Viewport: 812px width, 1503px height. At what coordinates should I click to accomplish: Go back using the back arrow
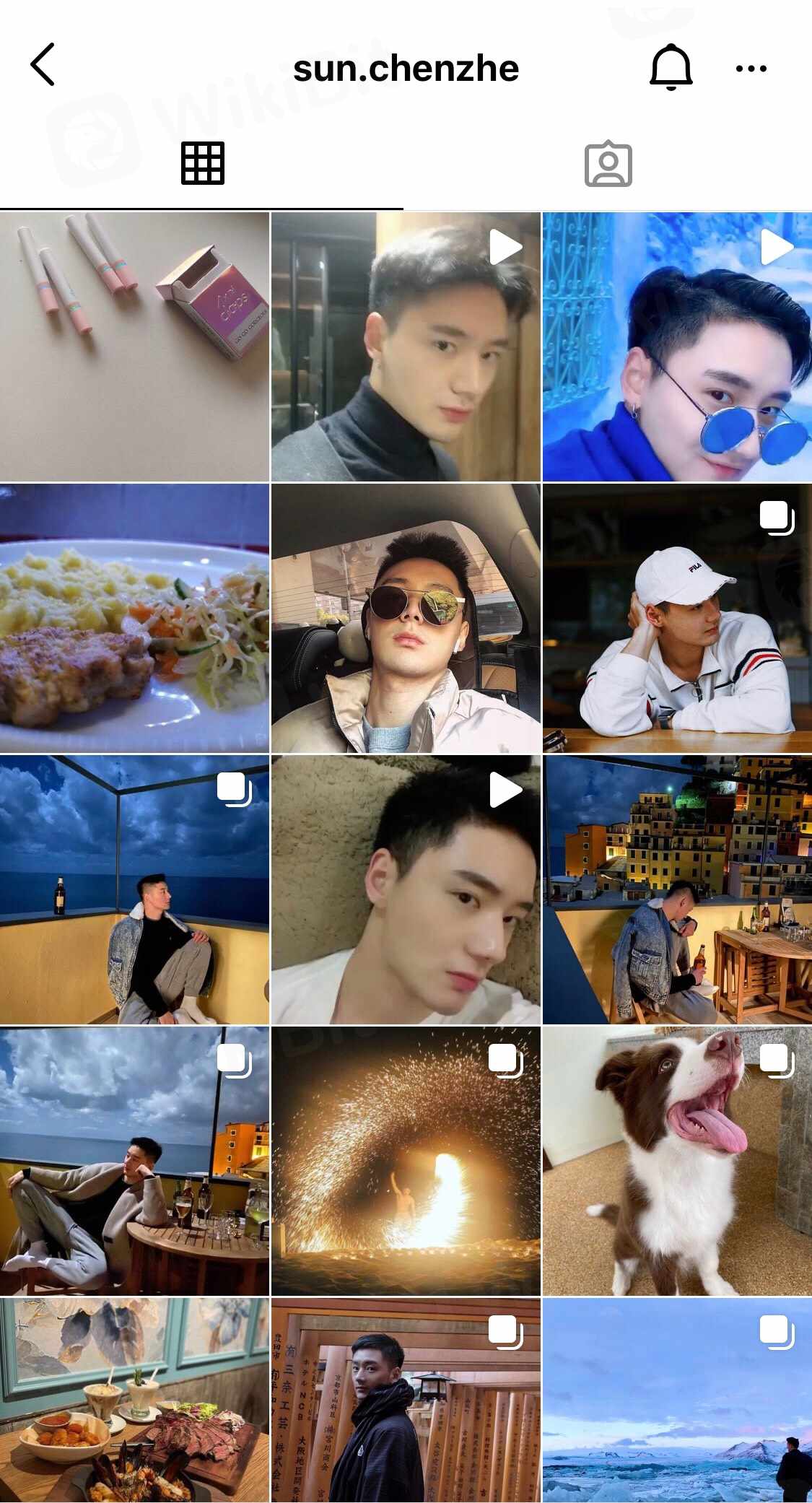click(43, 65)
